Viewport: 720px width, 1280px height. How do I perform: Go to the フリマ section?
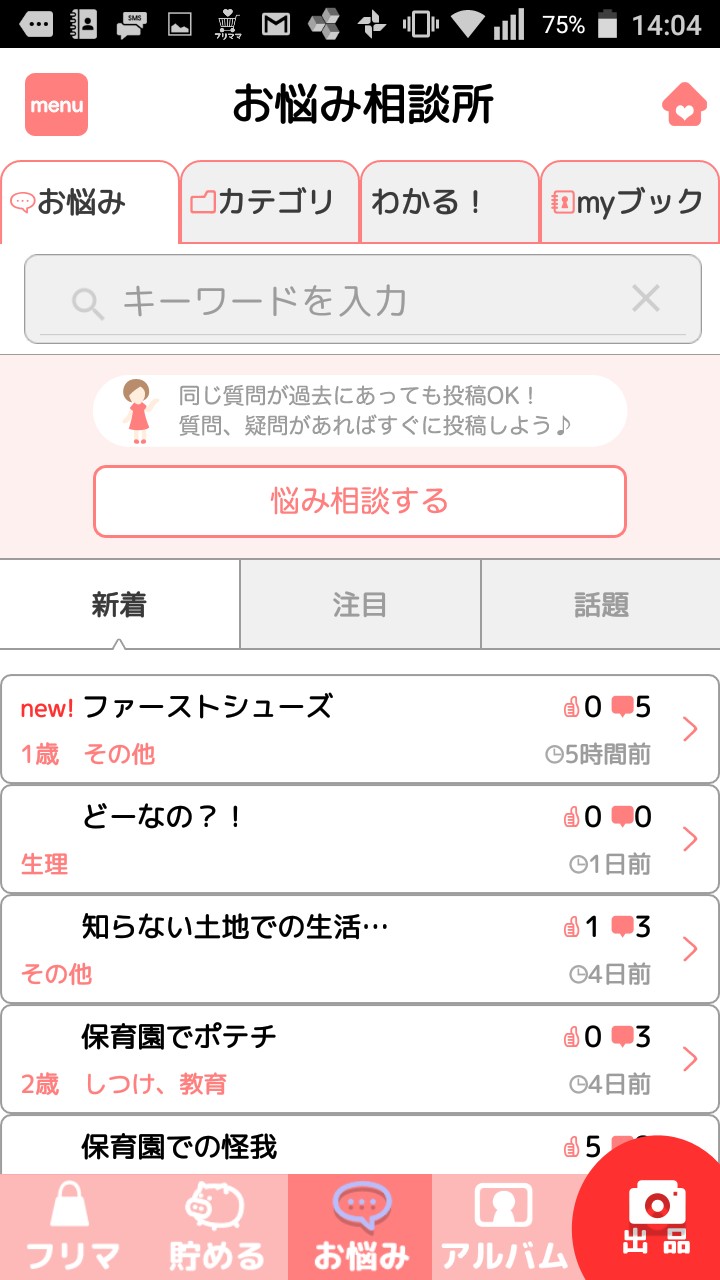click(72, 1228)
